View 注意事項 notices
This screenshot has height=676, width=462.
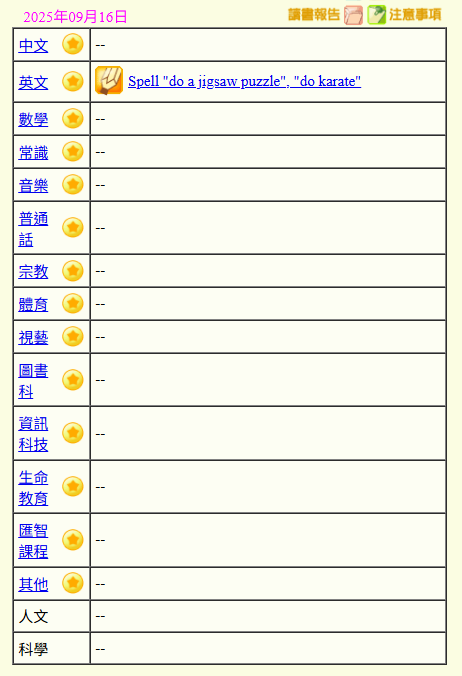[405, 15]
